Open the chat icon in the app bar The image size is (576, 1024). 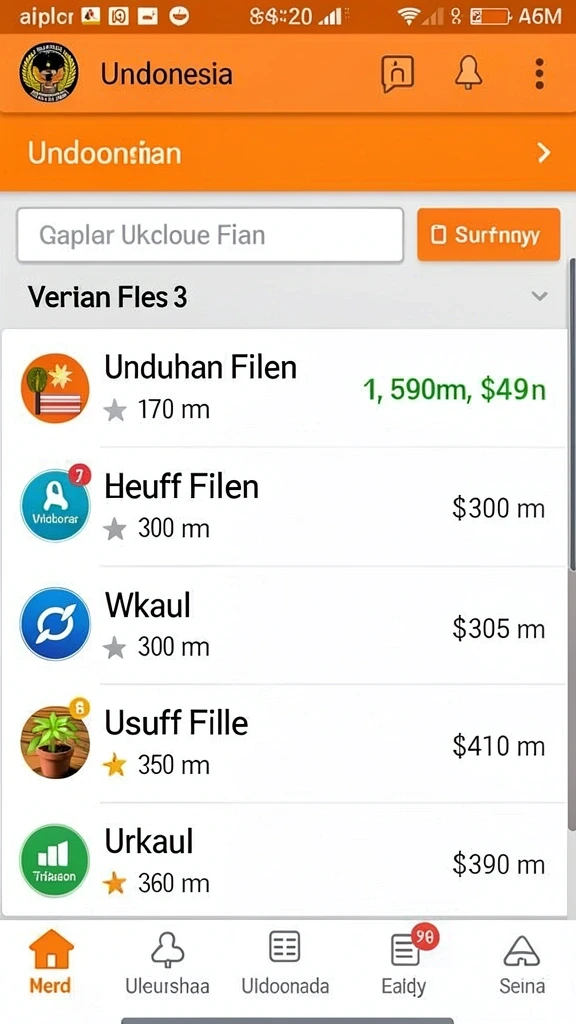tap(398, 73)
